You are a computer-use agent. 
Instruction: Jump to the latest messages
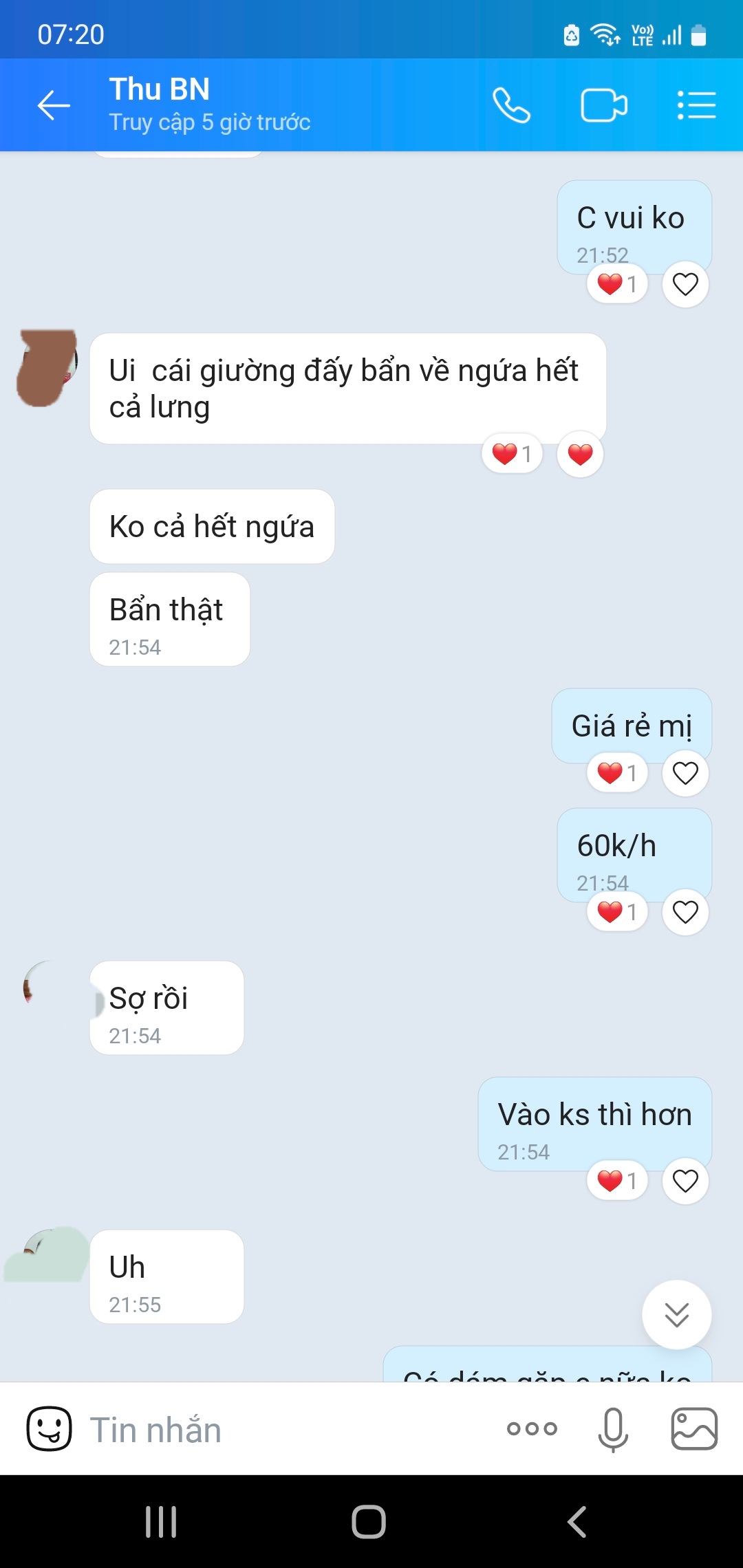click(x=677, y=1314)
